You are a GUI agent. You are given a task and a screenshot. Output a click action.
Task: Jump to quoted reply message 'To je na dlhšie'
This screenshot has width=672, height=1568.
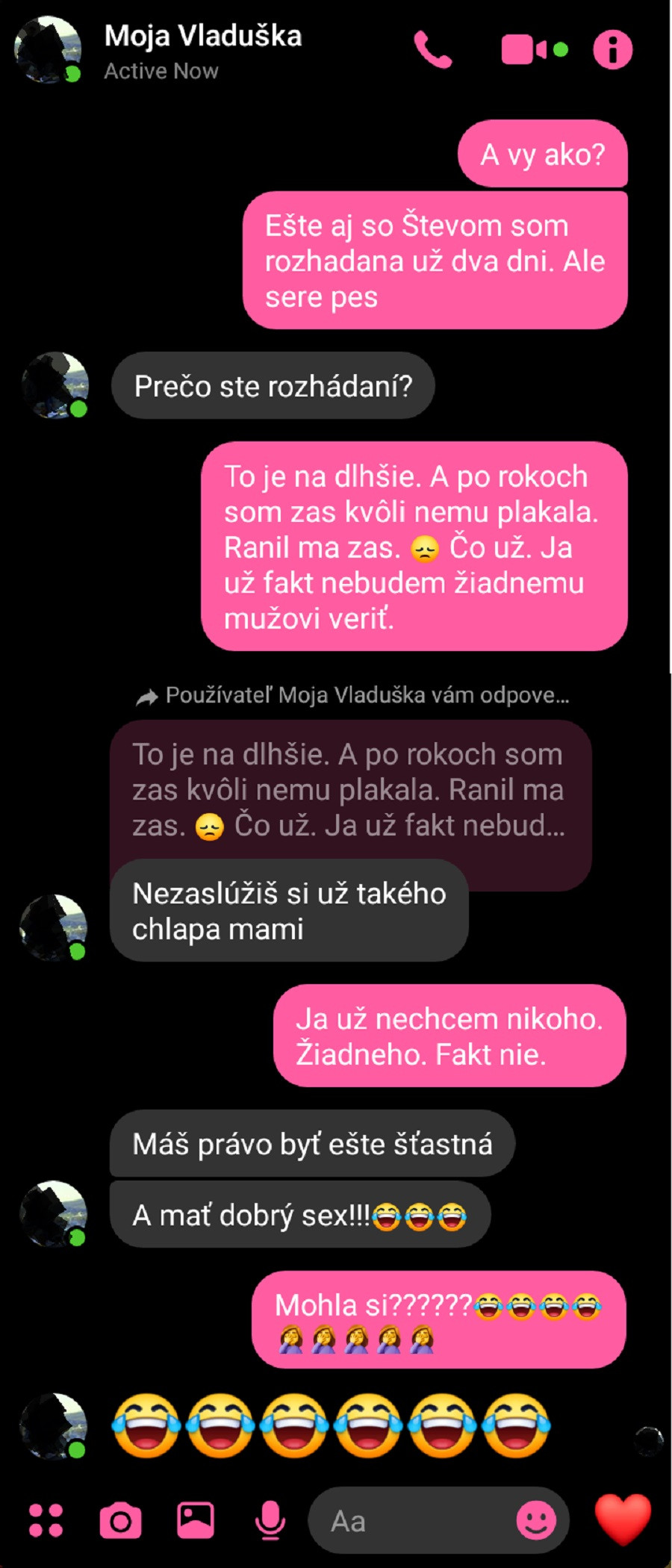tap(349, 790)
